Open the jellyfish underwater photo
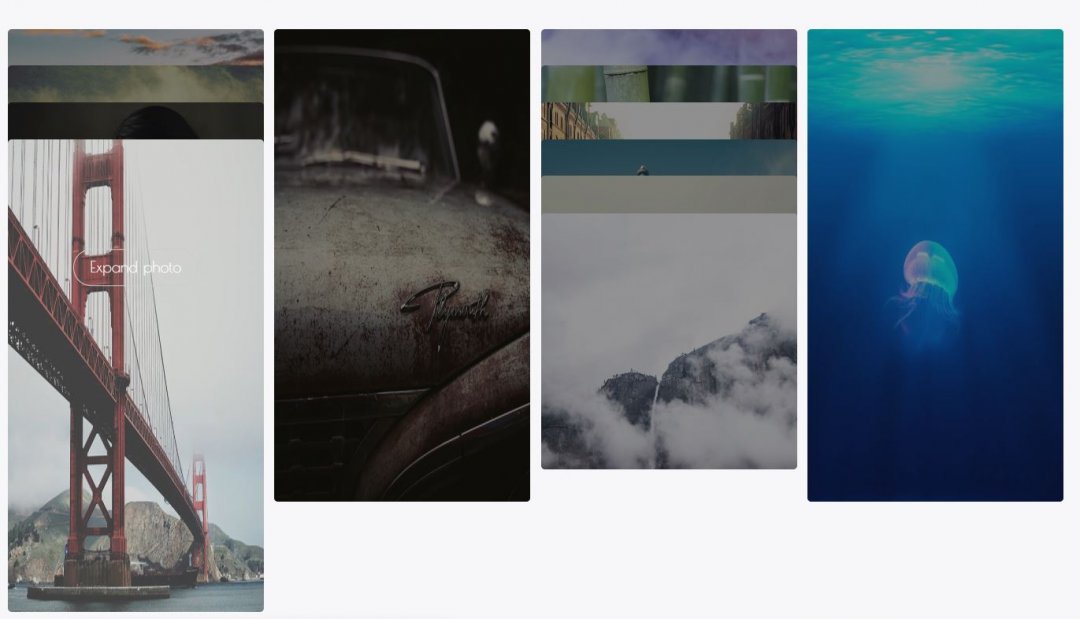This screenshot has width=1080, height=619. [934, 265]
